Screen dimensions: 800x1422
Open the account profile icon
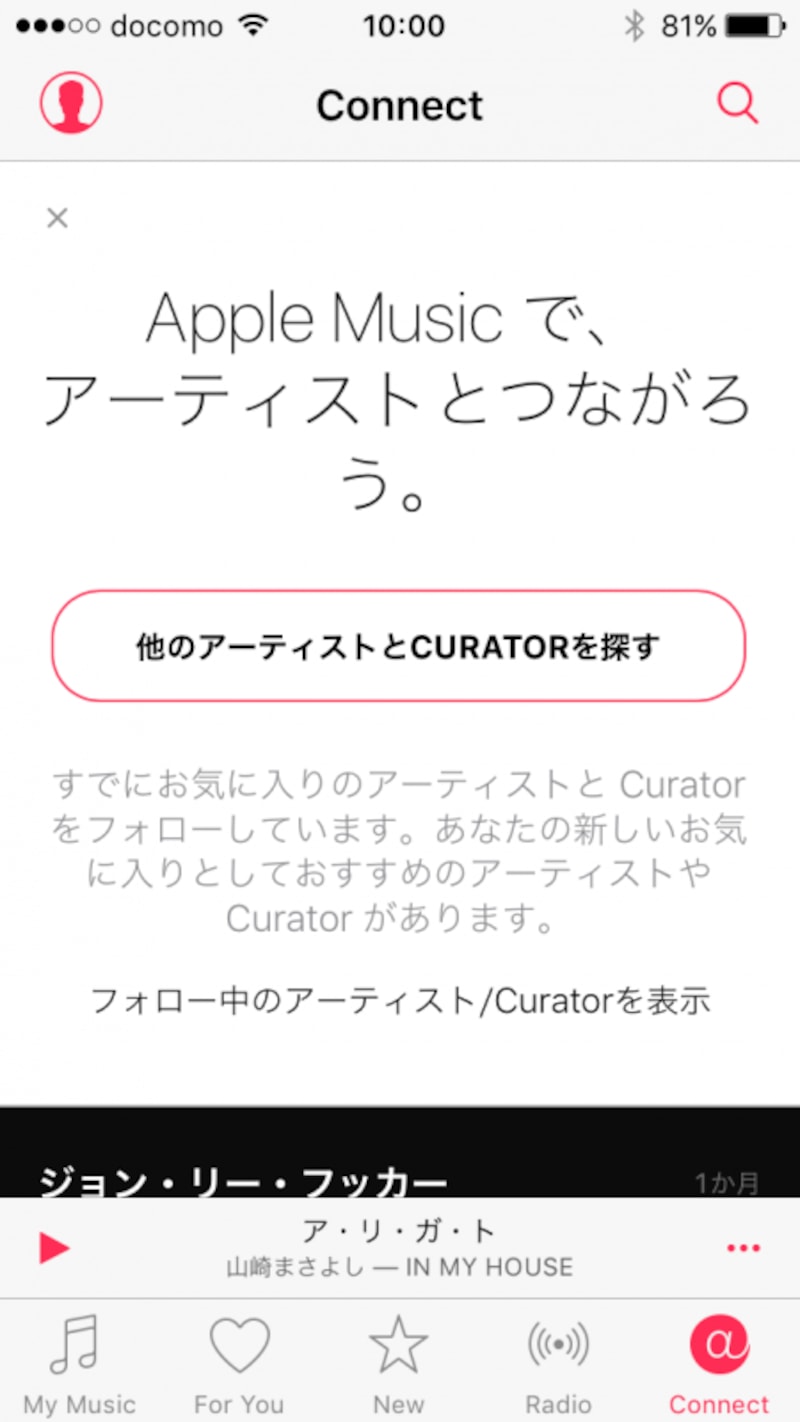click(x=70, y=103)
